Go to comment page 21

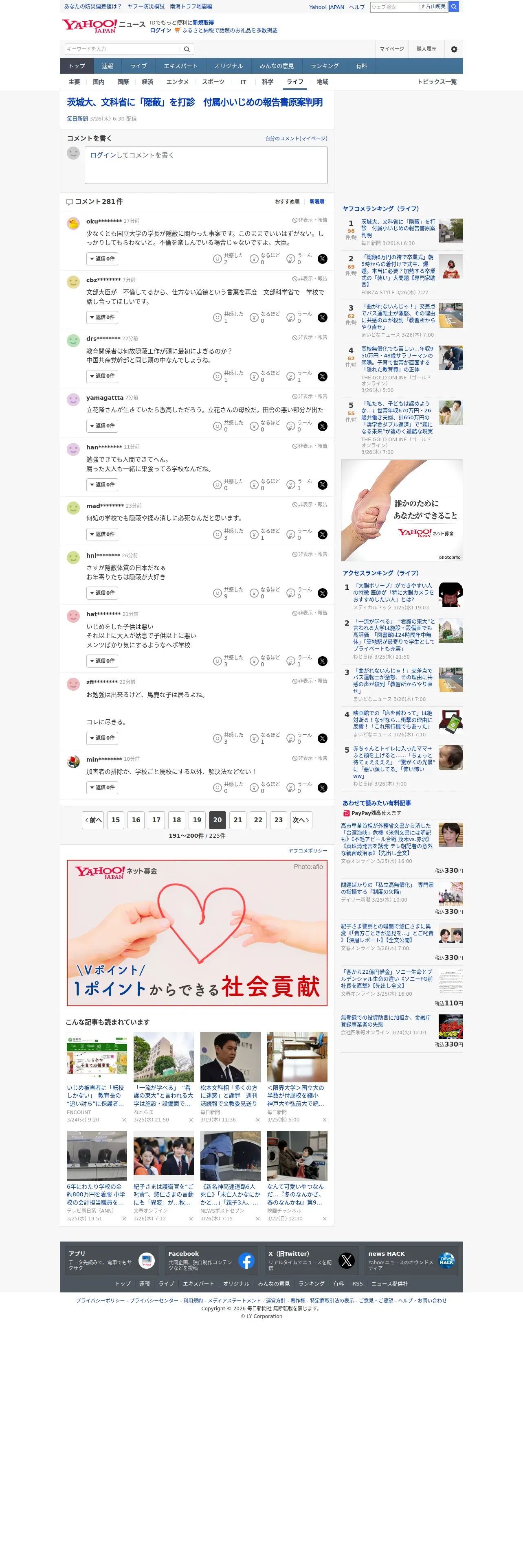[x=238, y=820]
